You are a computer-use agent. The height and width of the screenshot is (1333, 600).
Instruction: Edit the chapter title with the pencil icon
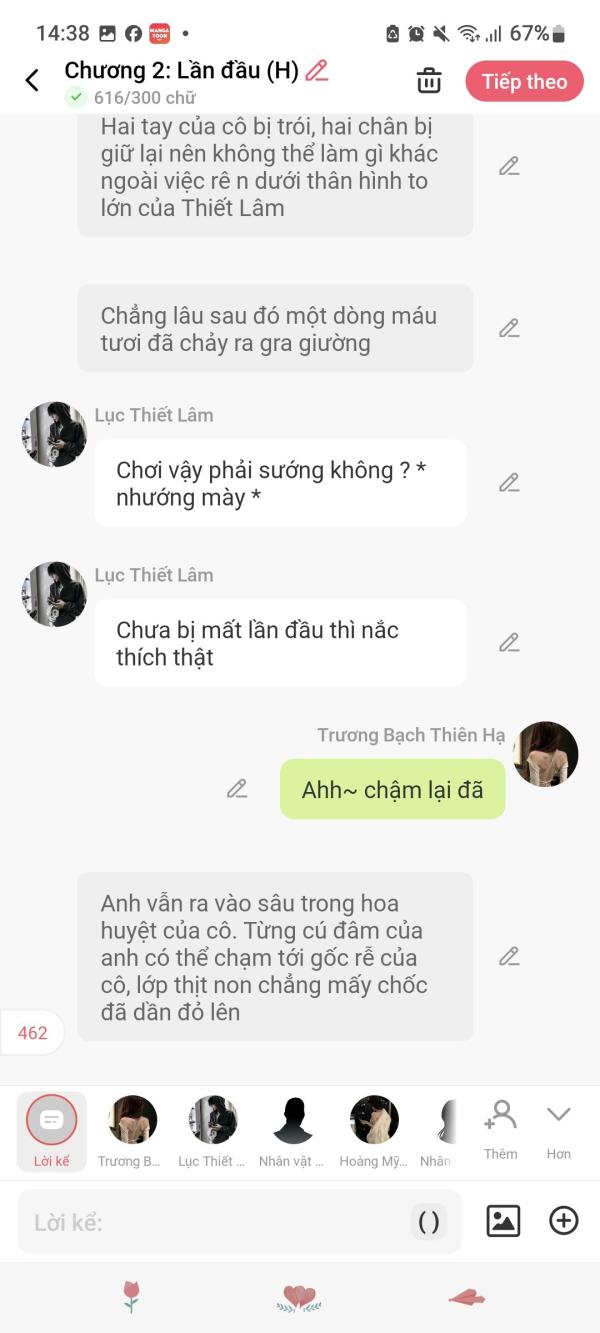[316, 70]
